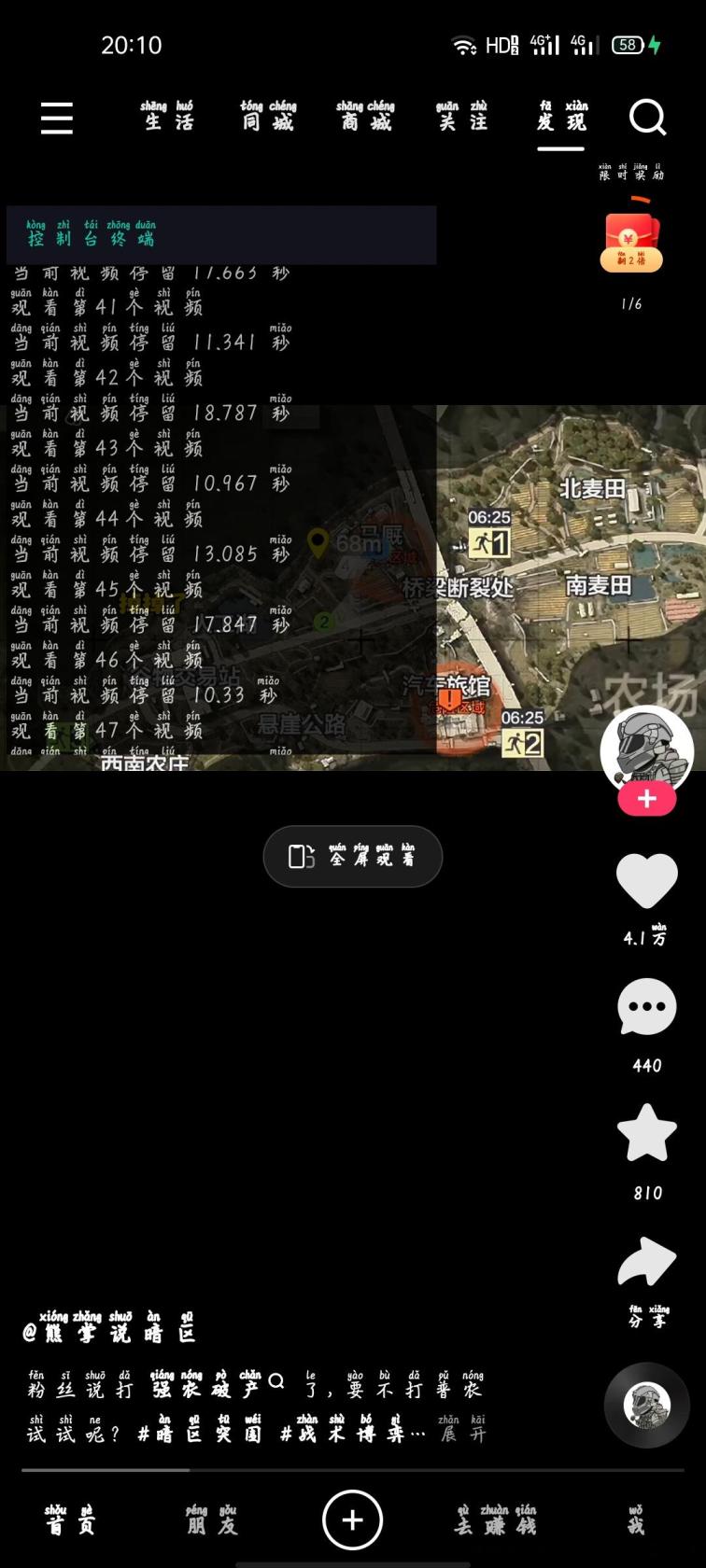Follow the creator with the plus button
706x1568 pixels.
tap(646, 799)
